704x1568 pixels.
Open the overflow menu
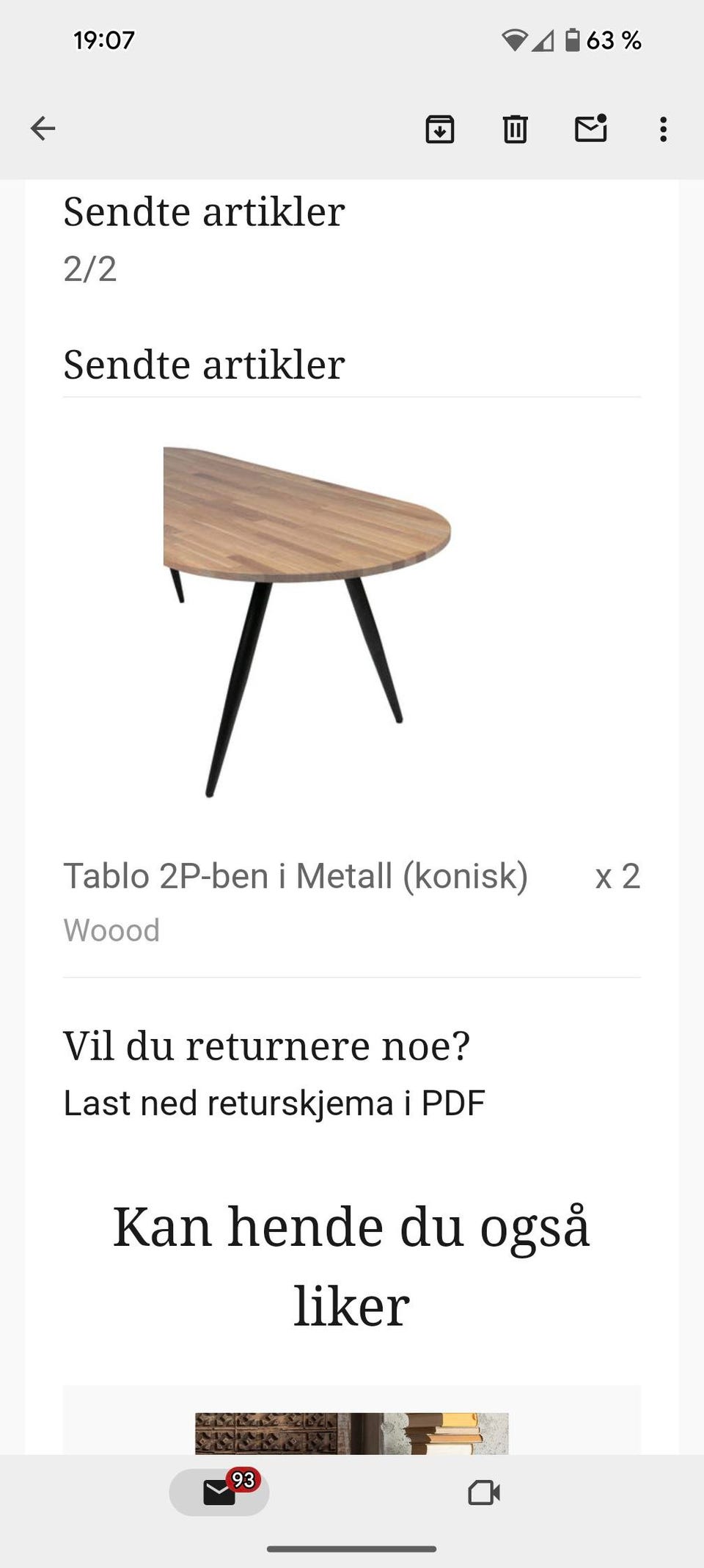tap(664, 129)
